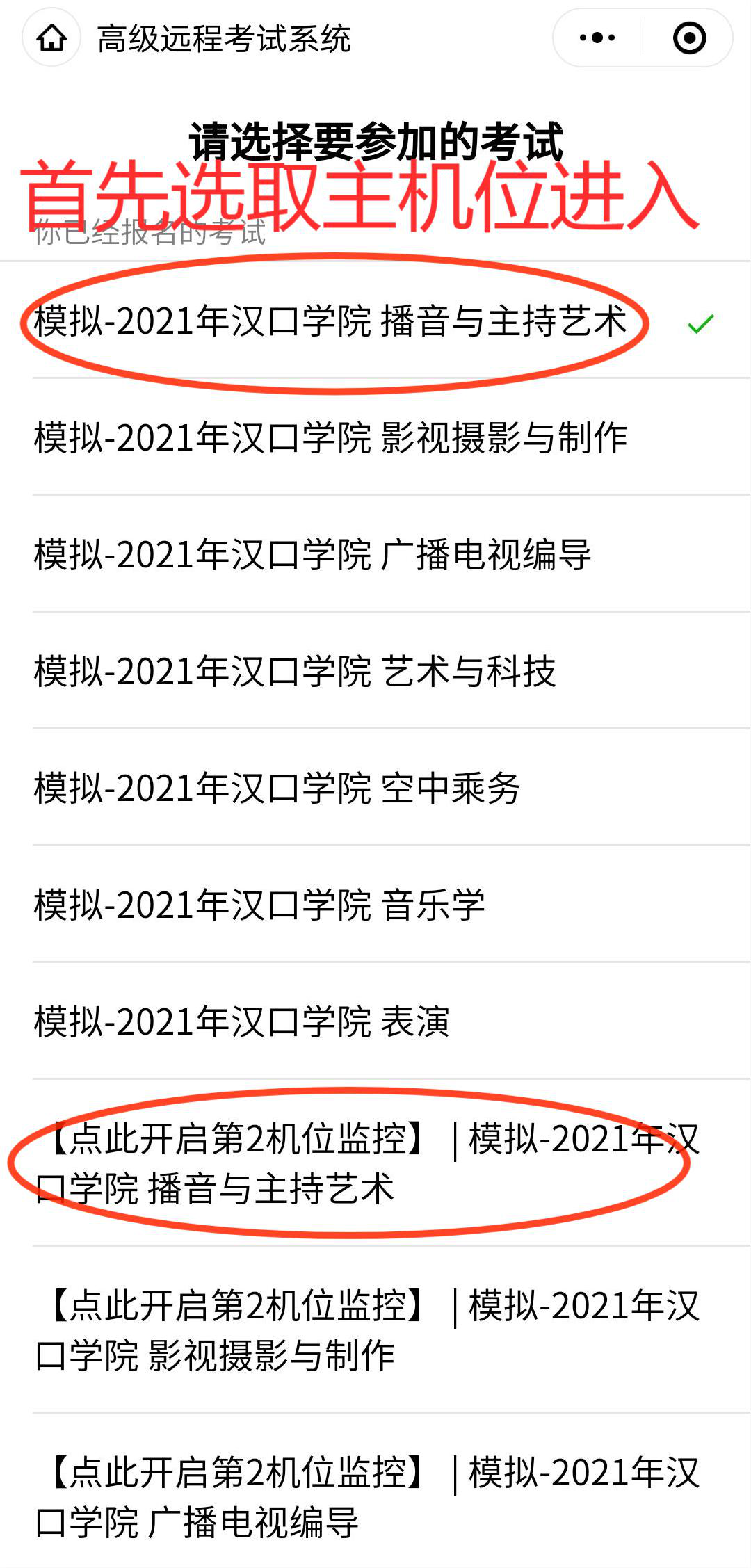The height and width of the screenshot is (1568, 751).
Task: Pick exam 模拟-2021年汉口学院 艺术与科技
Action: tap(296, 672)
